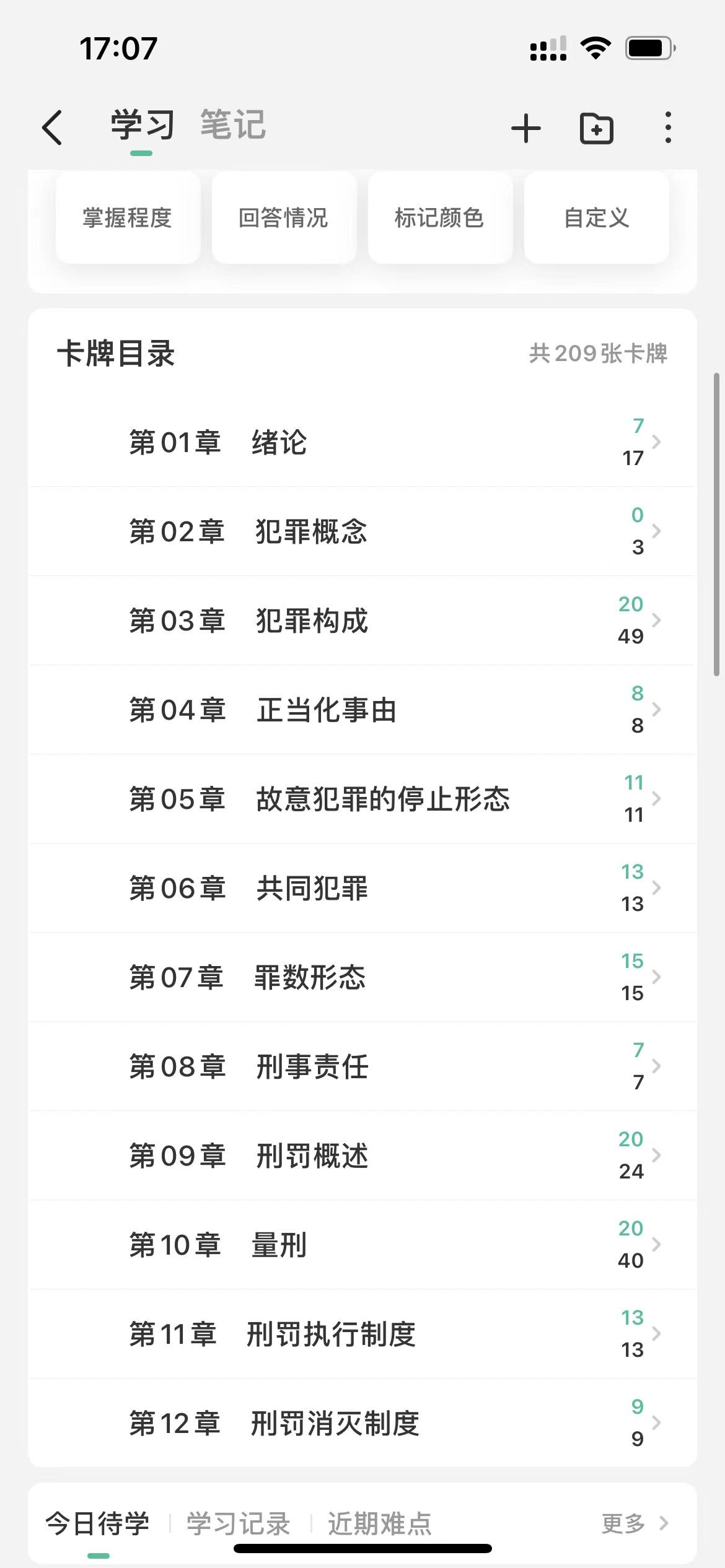The height and width of the screenshot is (1568, 725).
Task: Open 第01章 绪论
Action: (x=362, y=442)
